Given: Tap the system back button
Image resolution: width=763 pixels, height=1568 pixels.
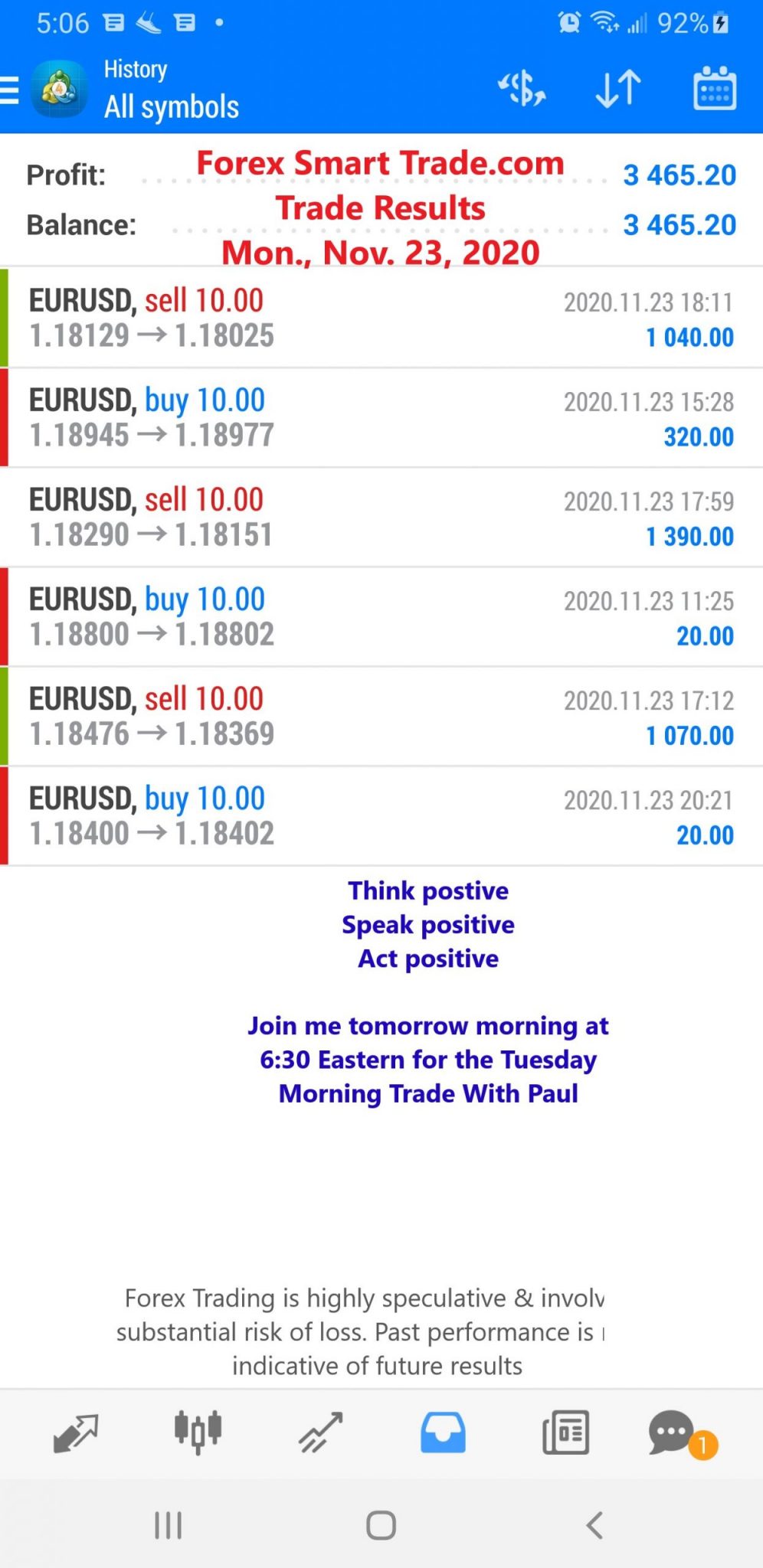Looking at the screenshot, I should pyautogui.click(x=594, y=1525).
